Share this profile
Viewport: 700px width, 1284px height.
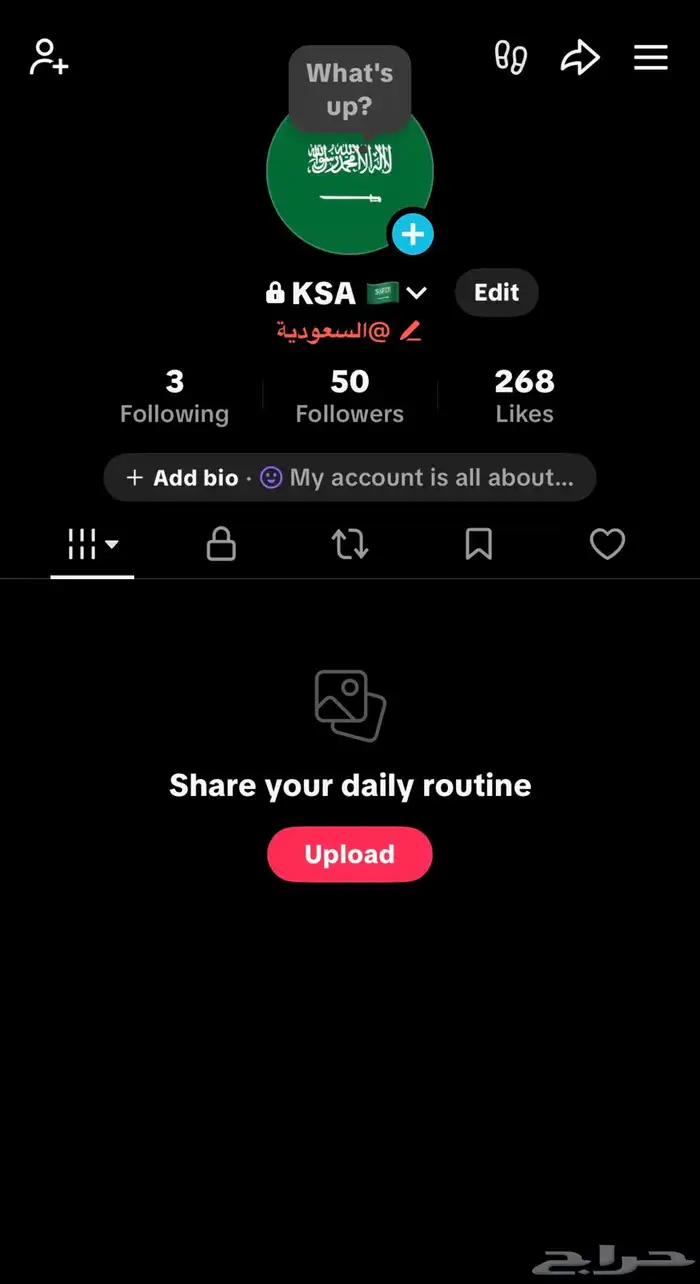[x=579, y=57]
